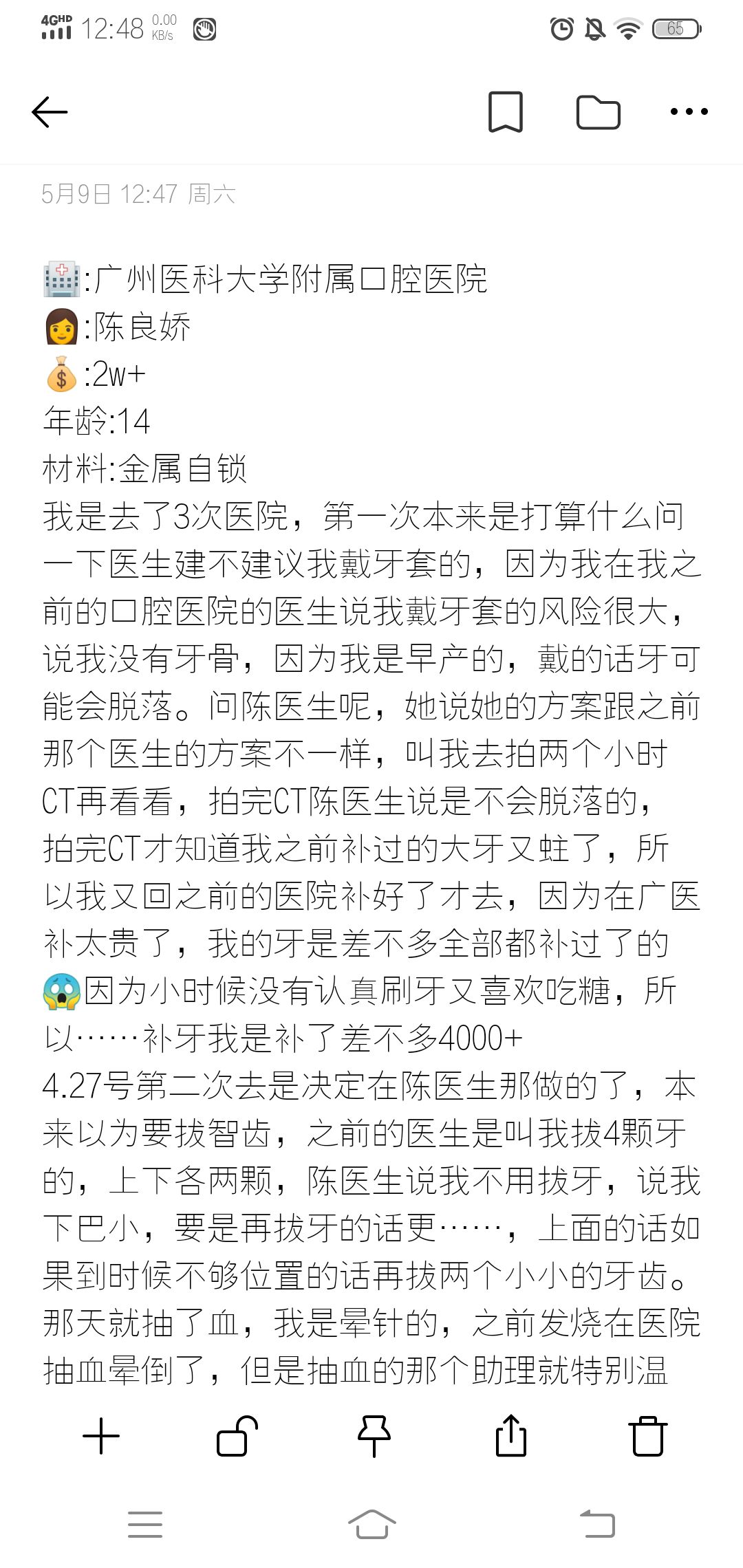
Task: Move note to a folder
Action: click(x=598, y=112)
